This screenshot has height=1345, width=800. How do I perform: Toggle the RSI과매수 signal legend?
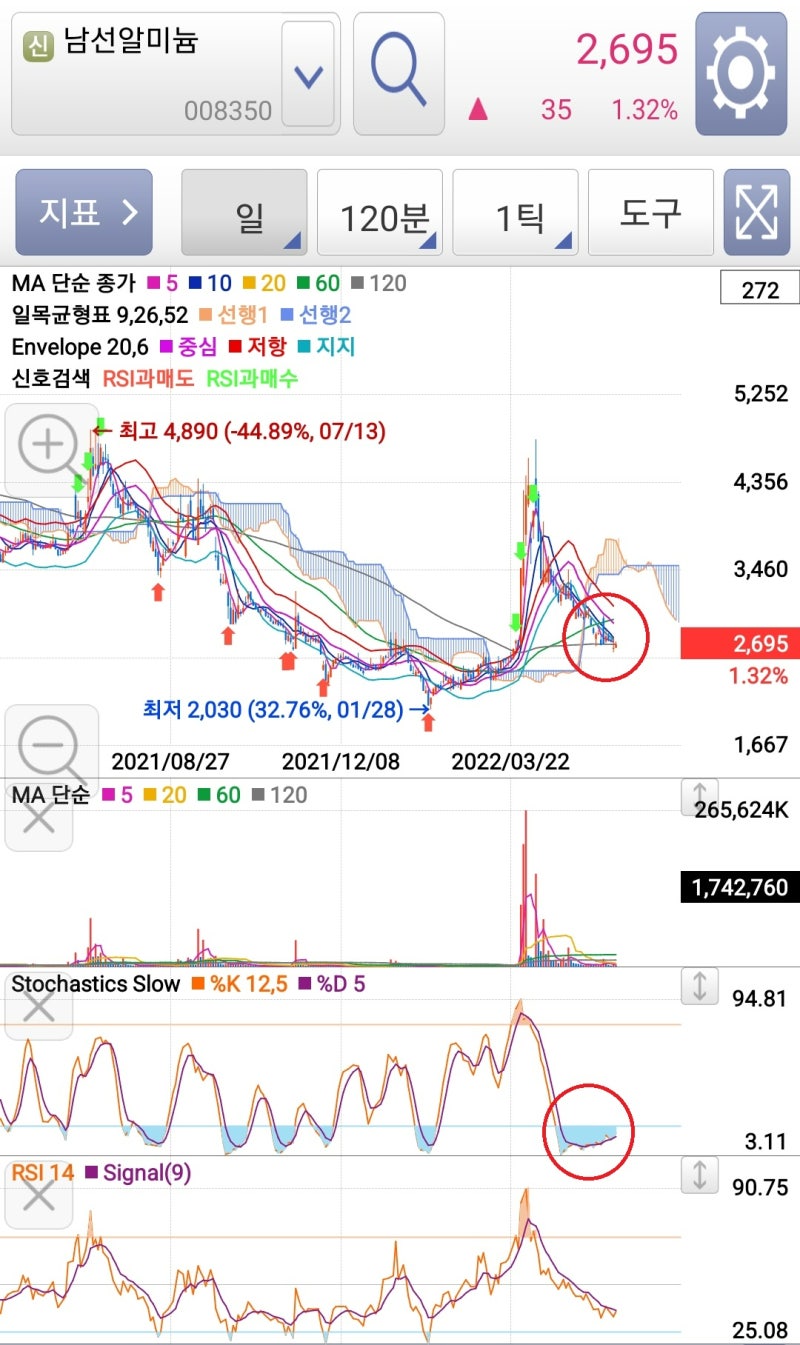click(248, 379)
